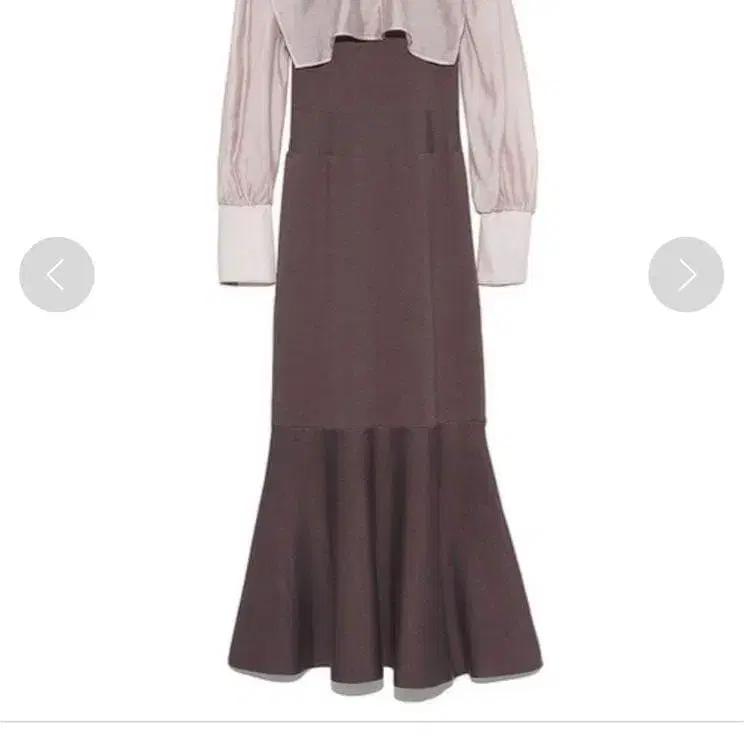This screenshot has height=744, width=744.
Task: Go to the previous product image
Action: [x=57, y=274]
